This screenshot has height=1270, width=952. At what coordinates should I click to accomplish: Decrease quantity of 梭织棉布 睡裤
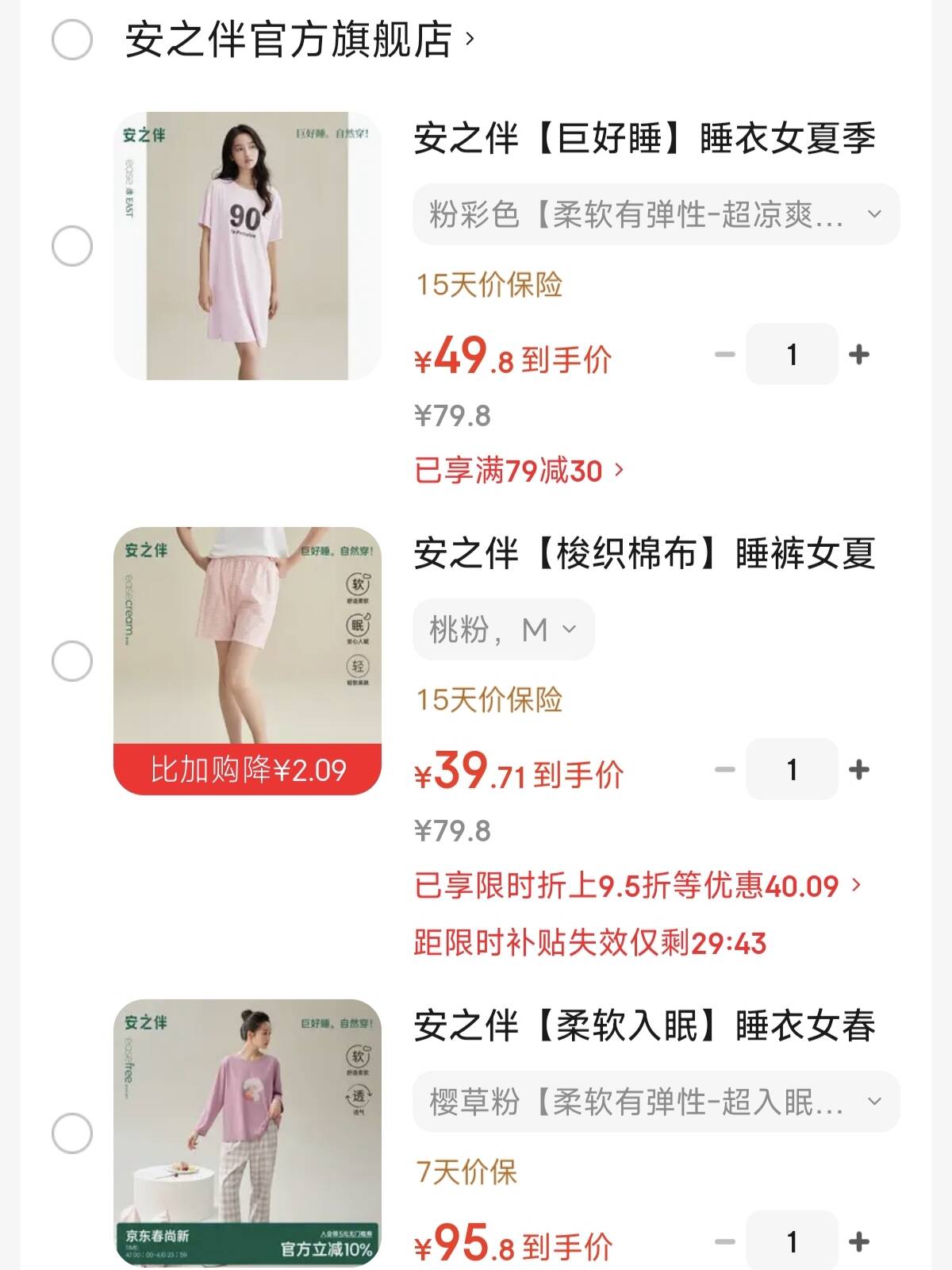(724, 769)
